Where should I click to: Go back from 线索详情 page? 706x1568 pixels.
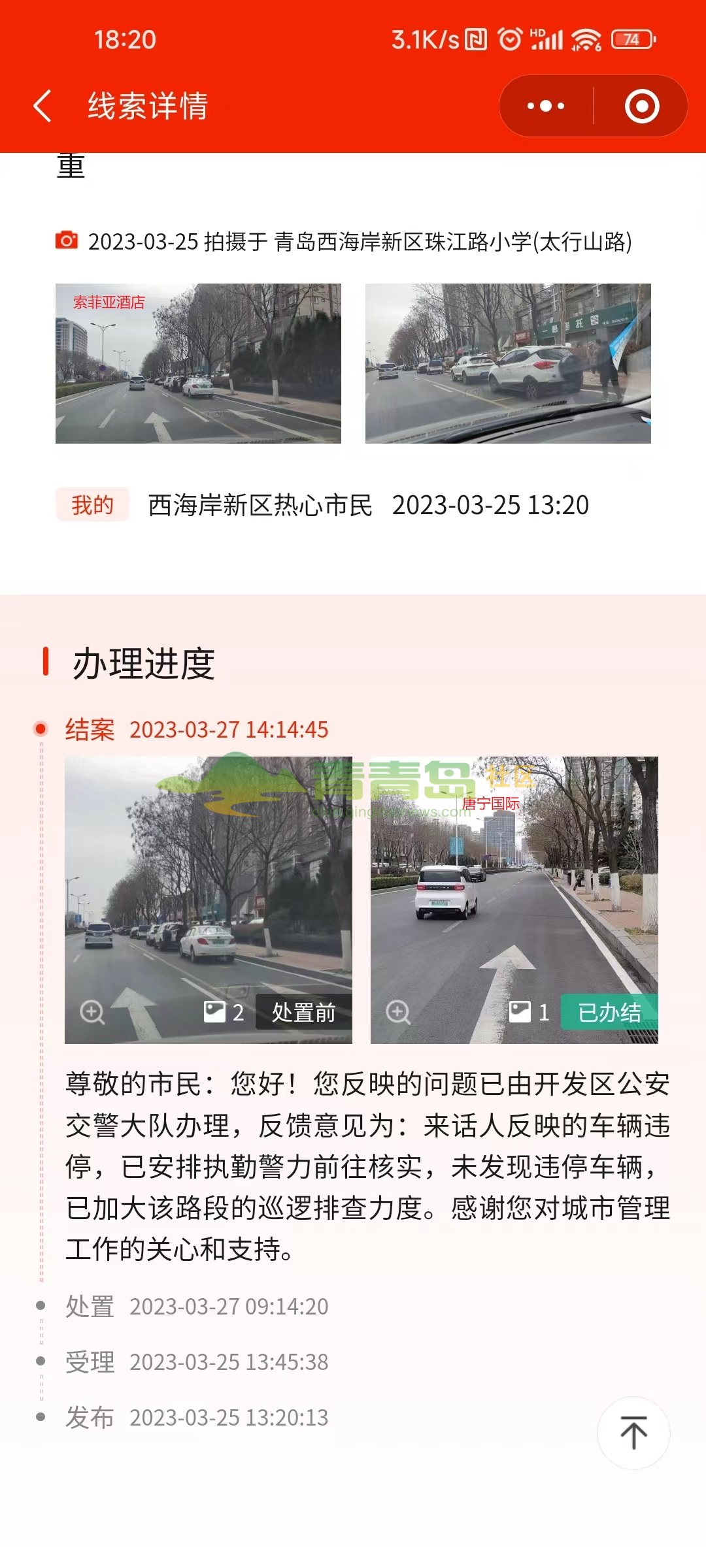coord(43,106)
